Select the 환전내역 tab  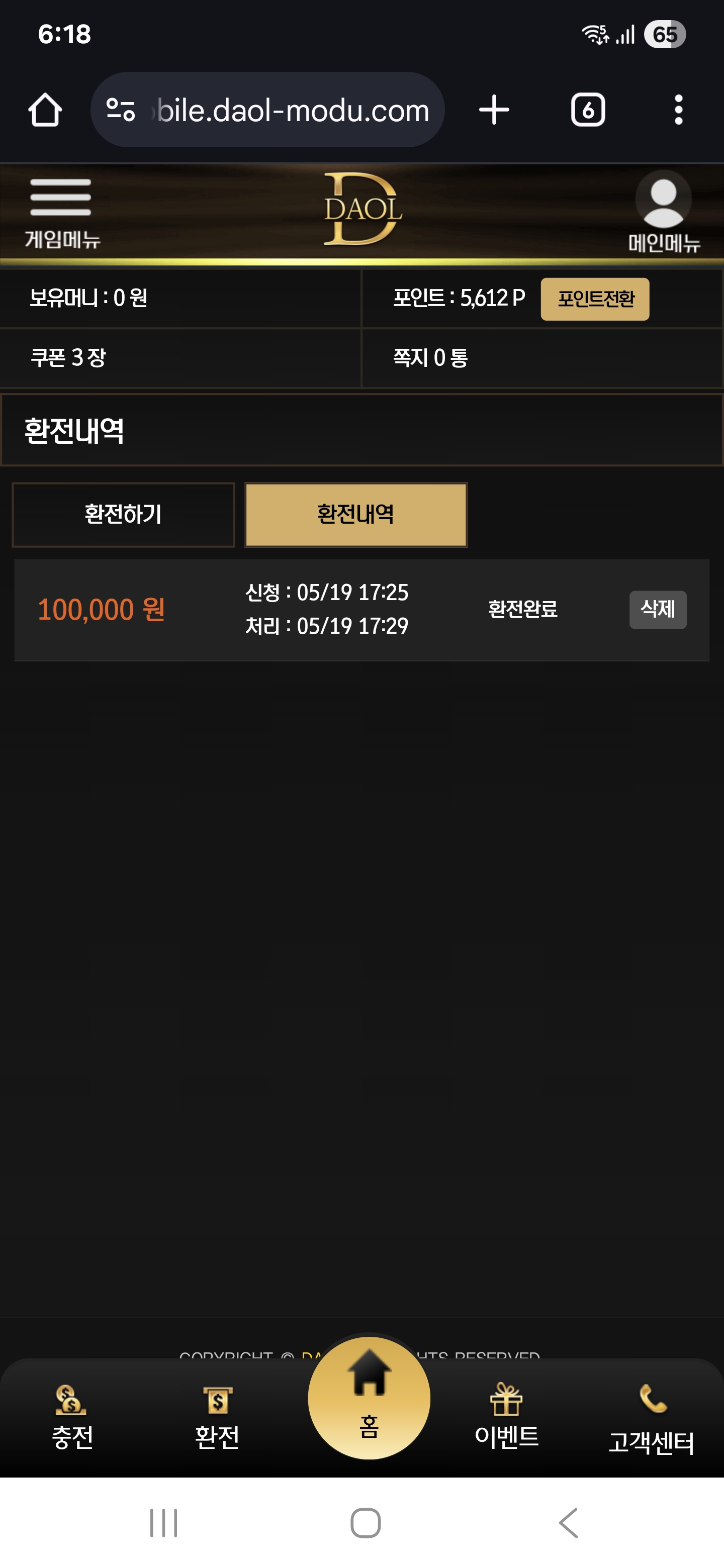pyautogui.click(x=355, y=514)
